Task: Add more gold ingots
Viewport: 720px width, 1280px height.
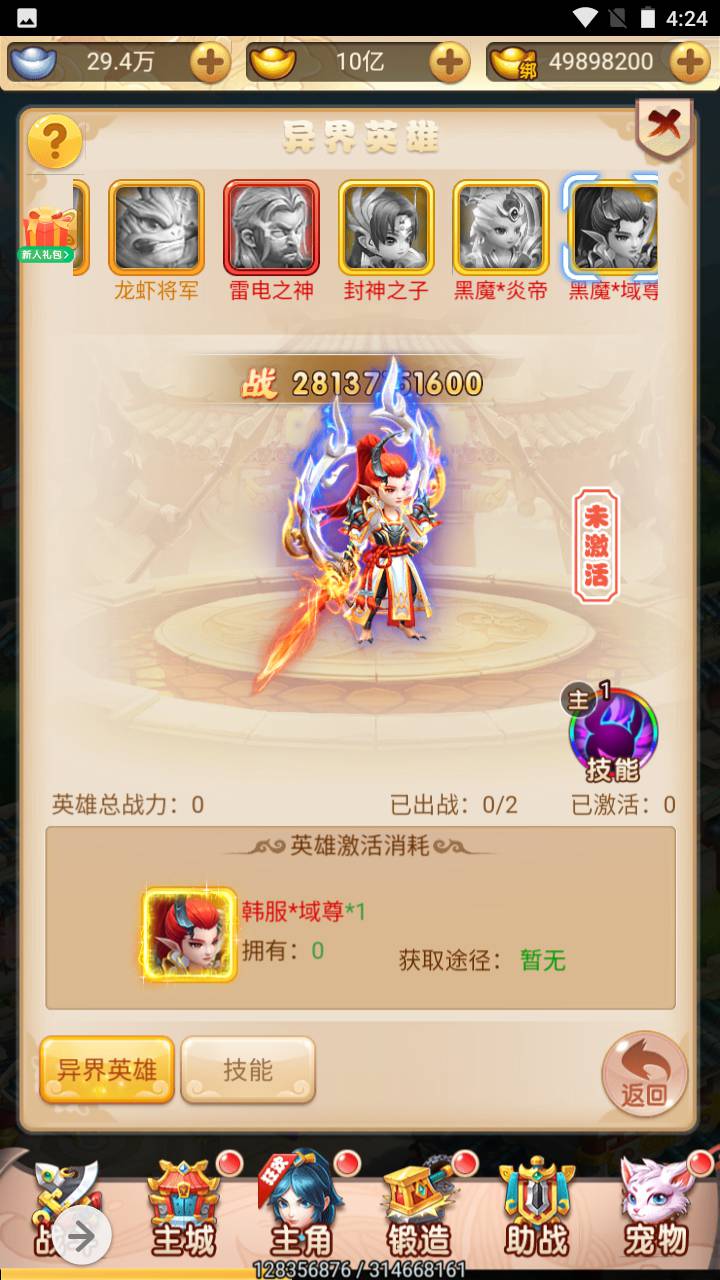Action: pyautogui.click(x=450, y=63)
